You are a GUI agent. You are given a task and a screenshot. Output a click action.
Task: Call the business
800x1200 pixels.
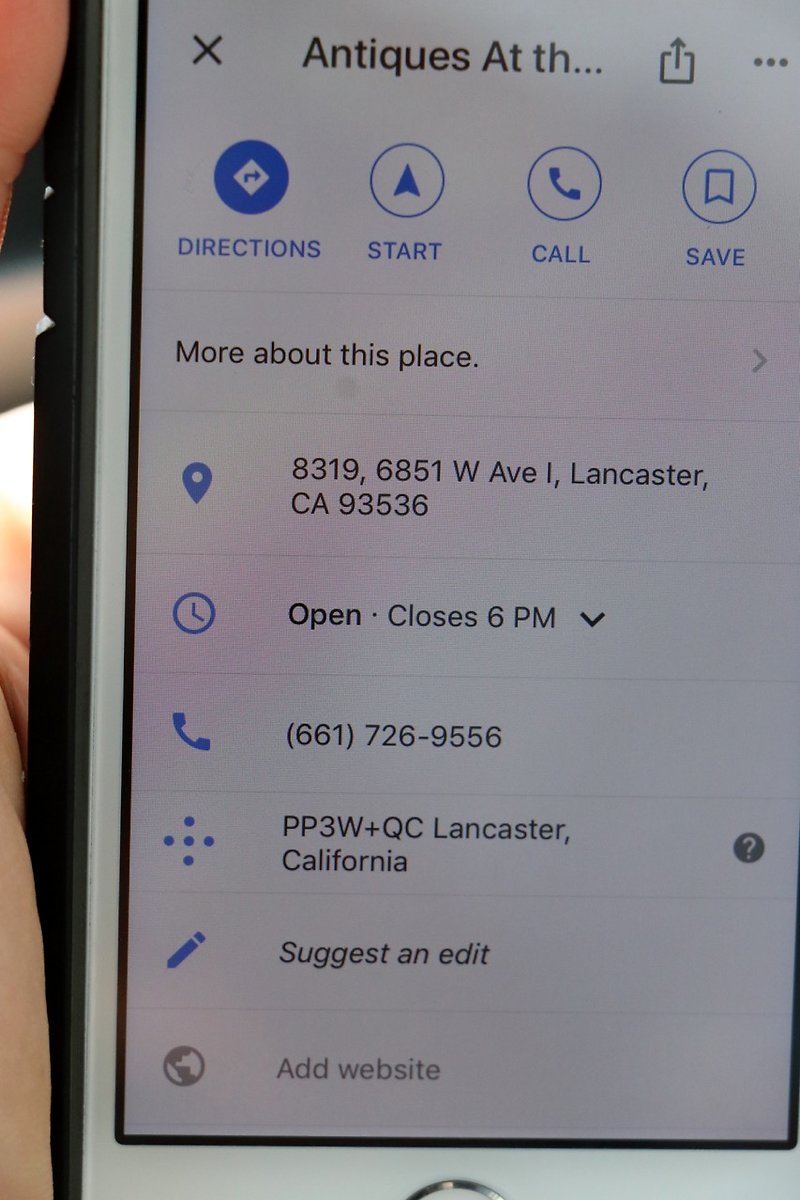point(564,184)
